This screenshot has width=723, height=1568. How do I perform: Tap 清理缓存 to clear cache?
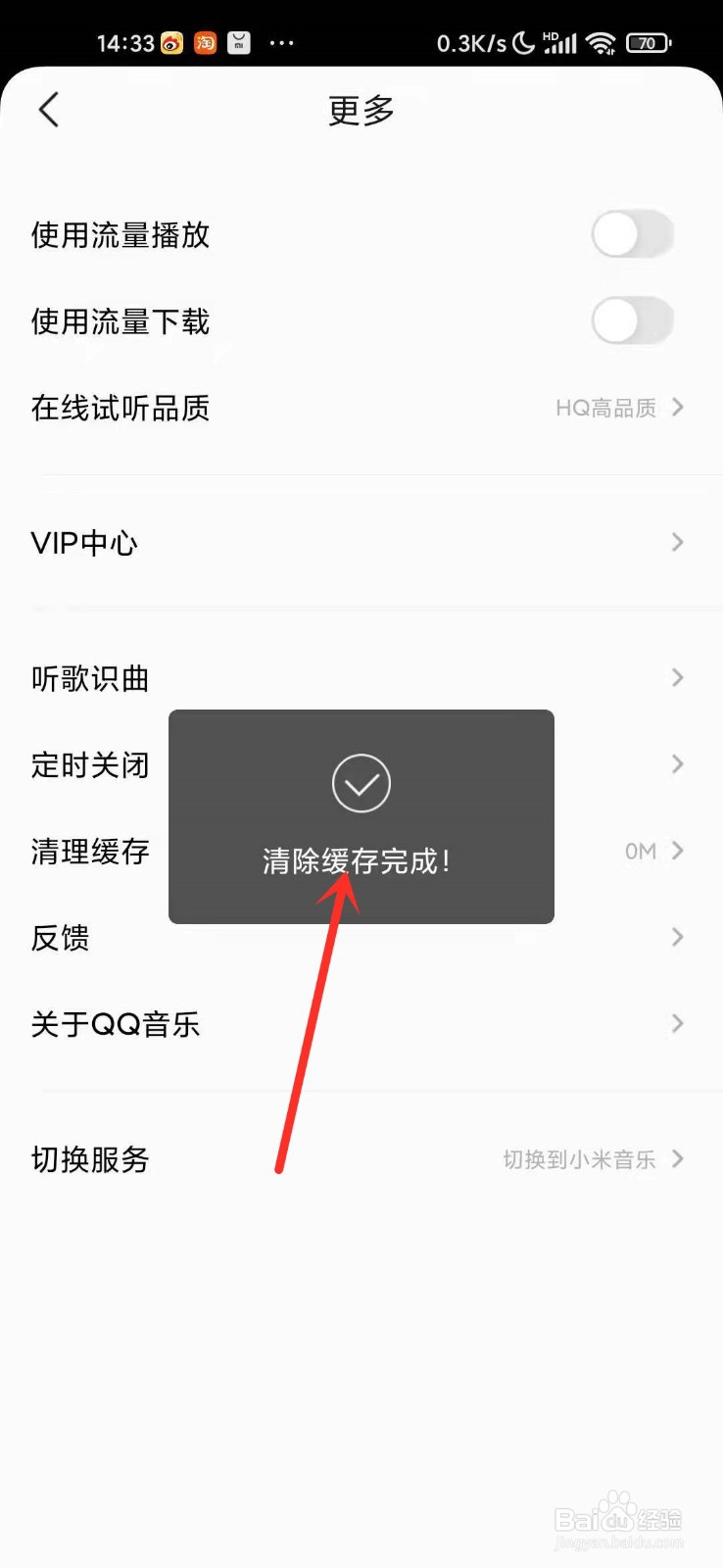tap(89, 851)
